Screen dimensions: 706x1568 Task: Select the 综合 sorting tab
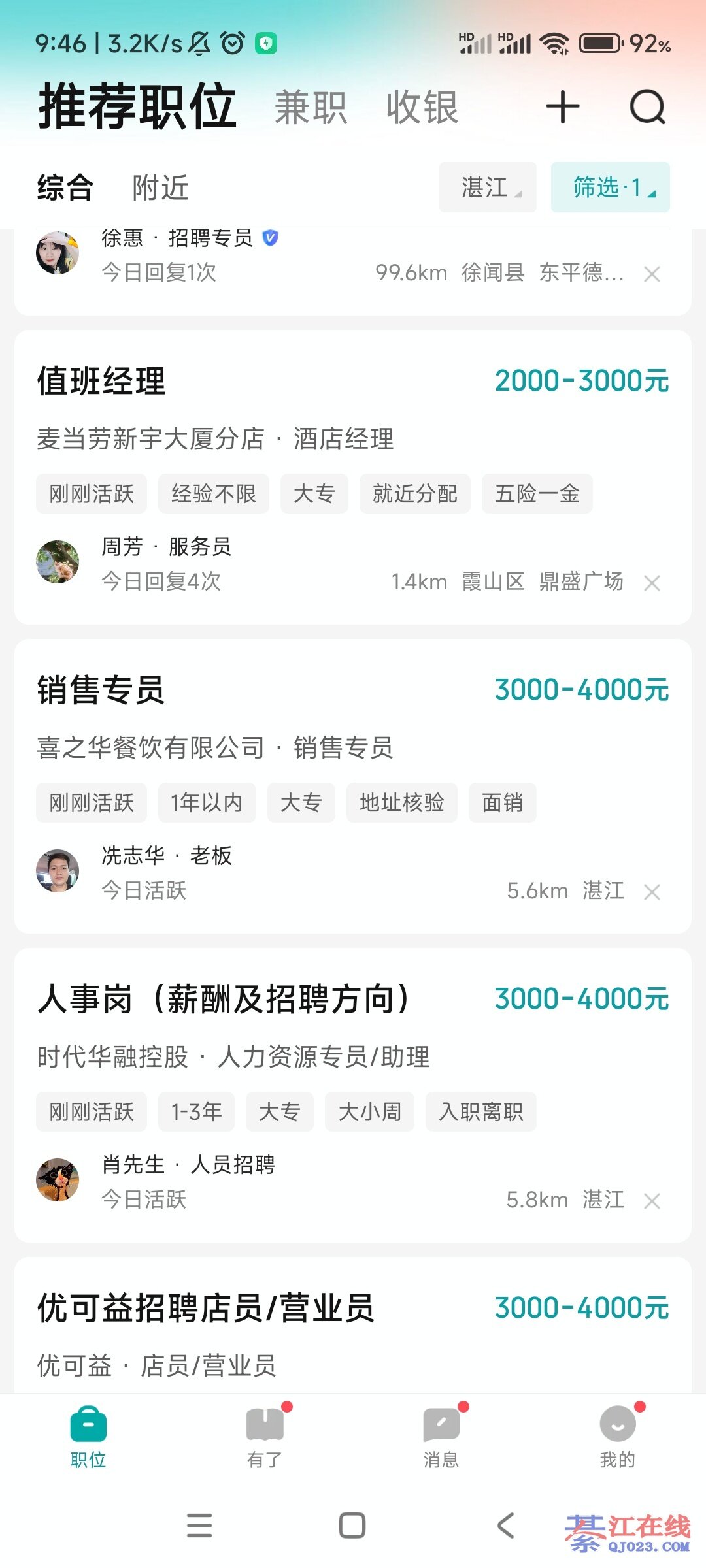65,188
